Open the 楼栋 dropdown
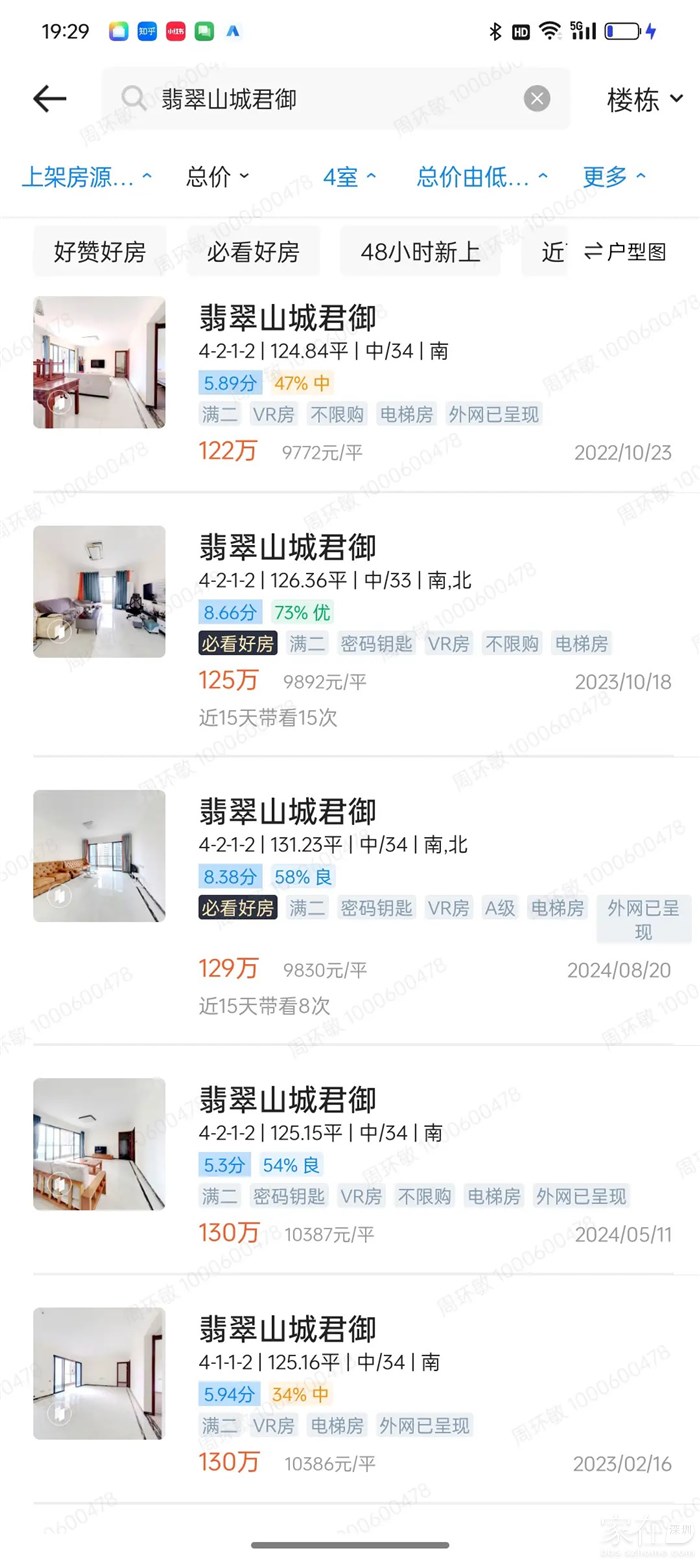The image size is (700, 1560). (645, 99)
